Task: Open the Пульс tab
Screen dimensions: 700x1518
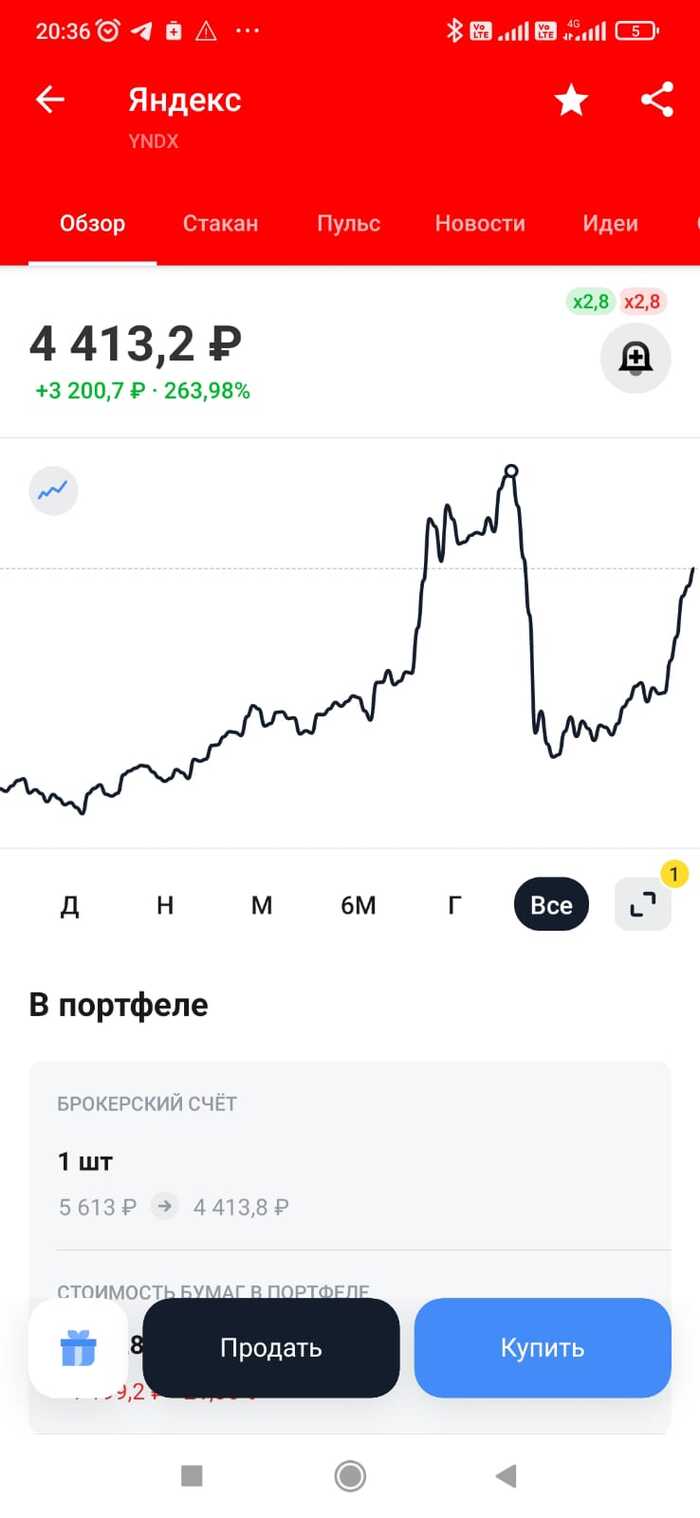Action: pos(348,223)
